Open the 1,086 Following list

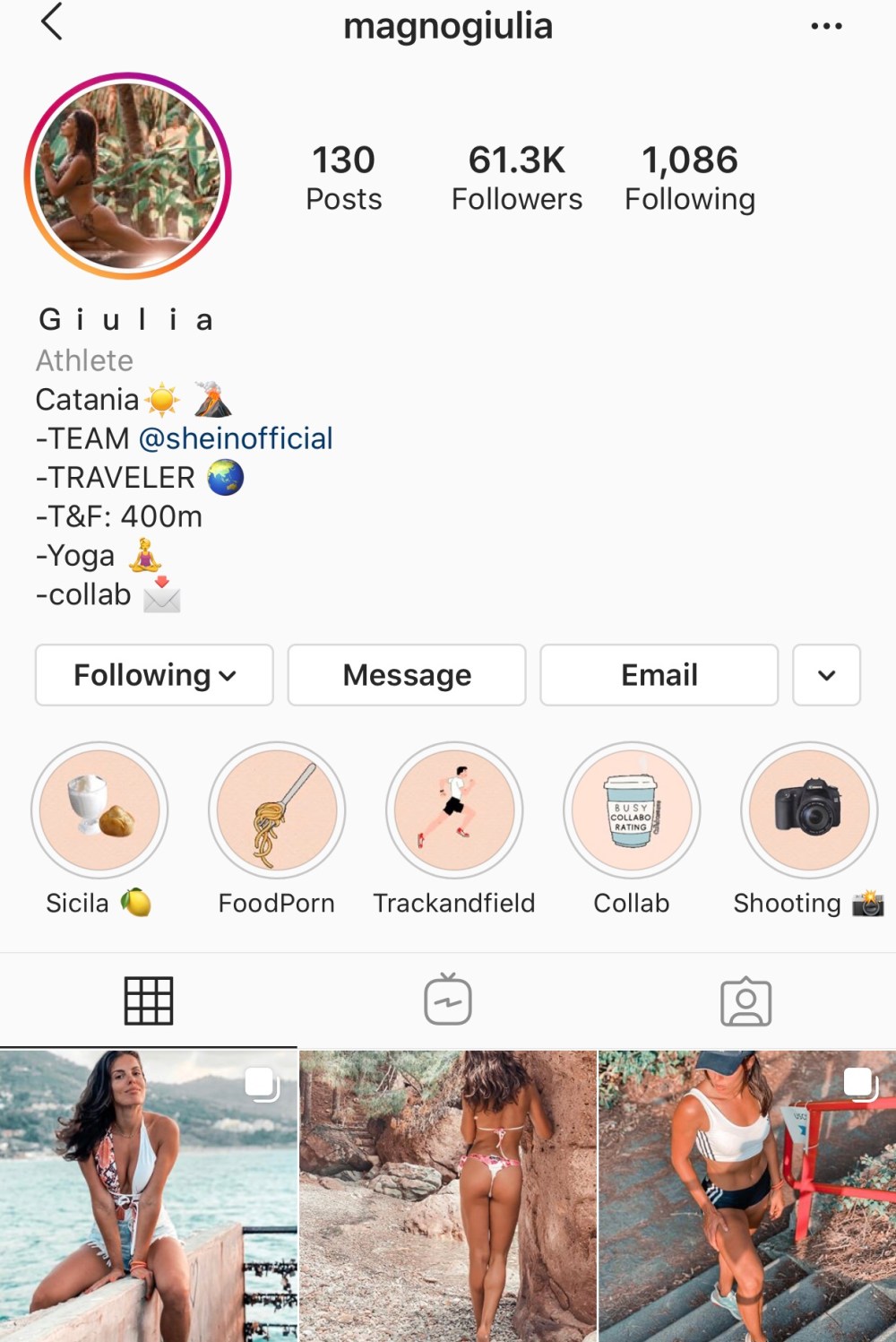(689, 178)
